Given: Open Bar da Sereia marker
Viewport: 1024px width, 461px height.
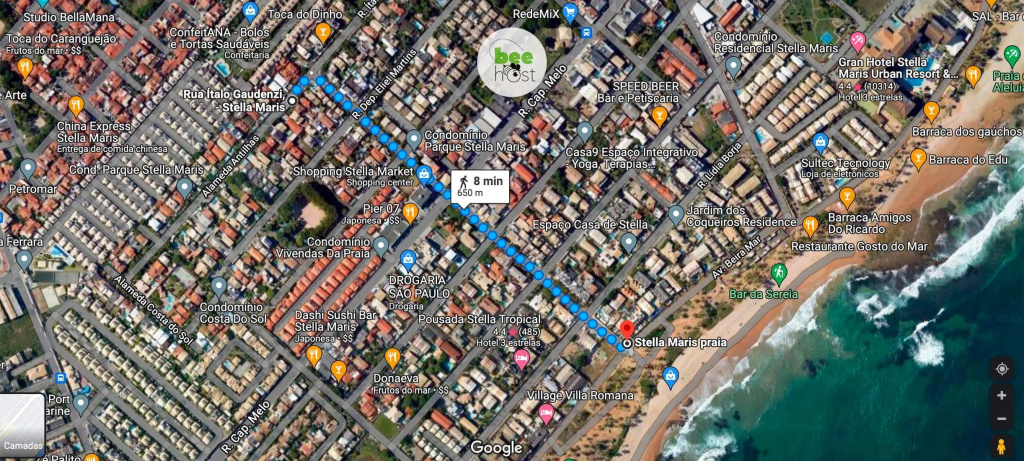Looking at the screenshot, I should pyautogui.click(x=778, y=272).
